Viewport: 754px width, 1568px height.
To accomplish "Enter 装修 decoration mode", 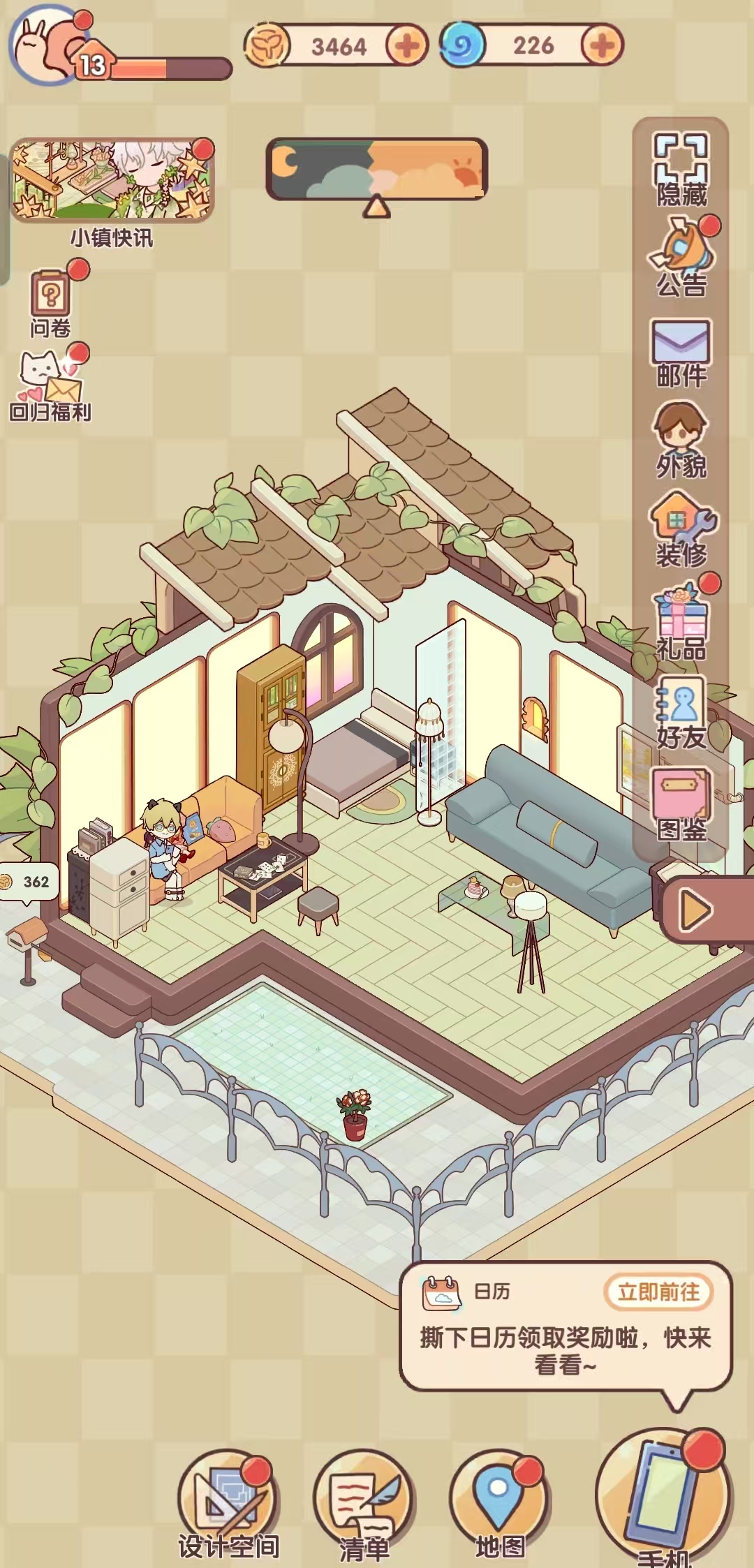I will (681, 529).
